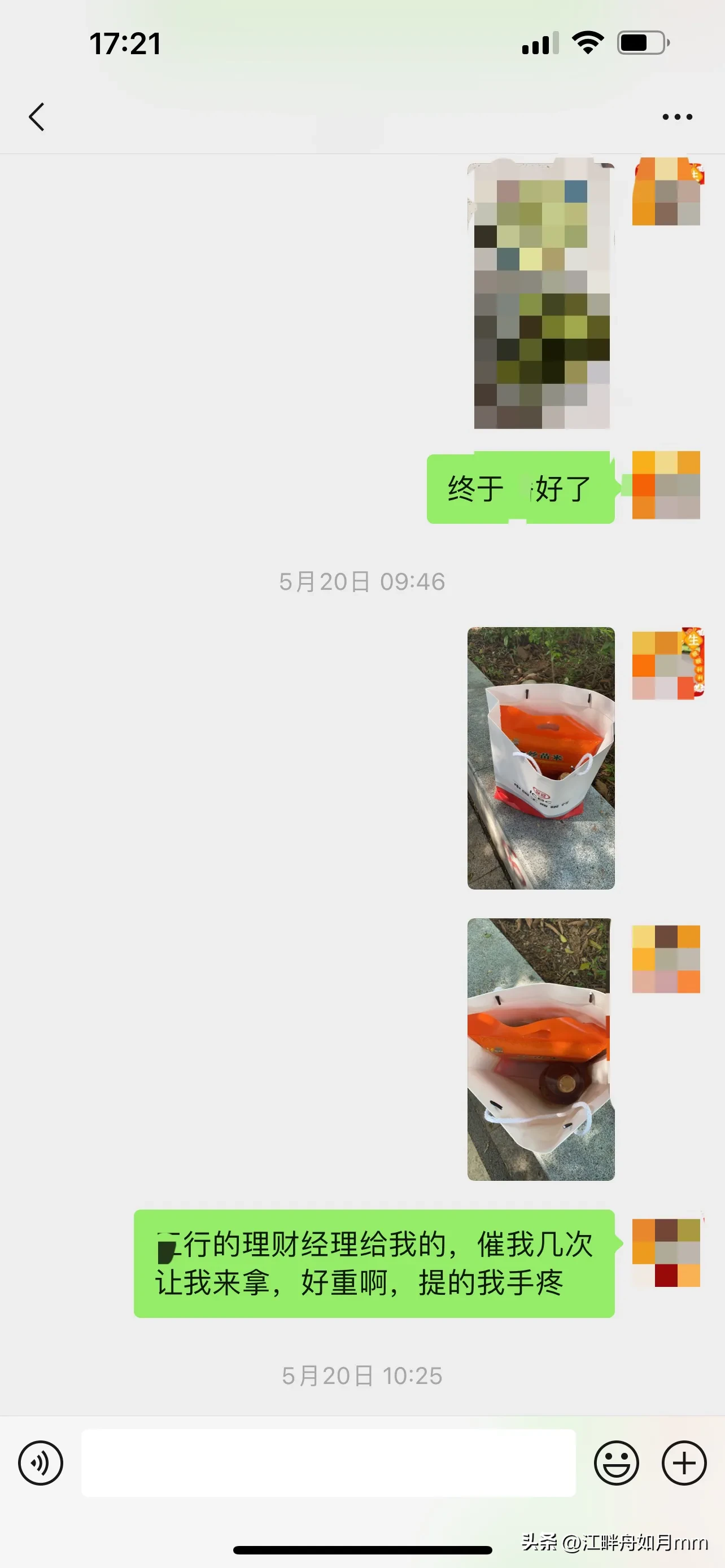Viewport: 725px width, 1568px height.
Task: Open the emoji picker
Action: point(616,1462)
